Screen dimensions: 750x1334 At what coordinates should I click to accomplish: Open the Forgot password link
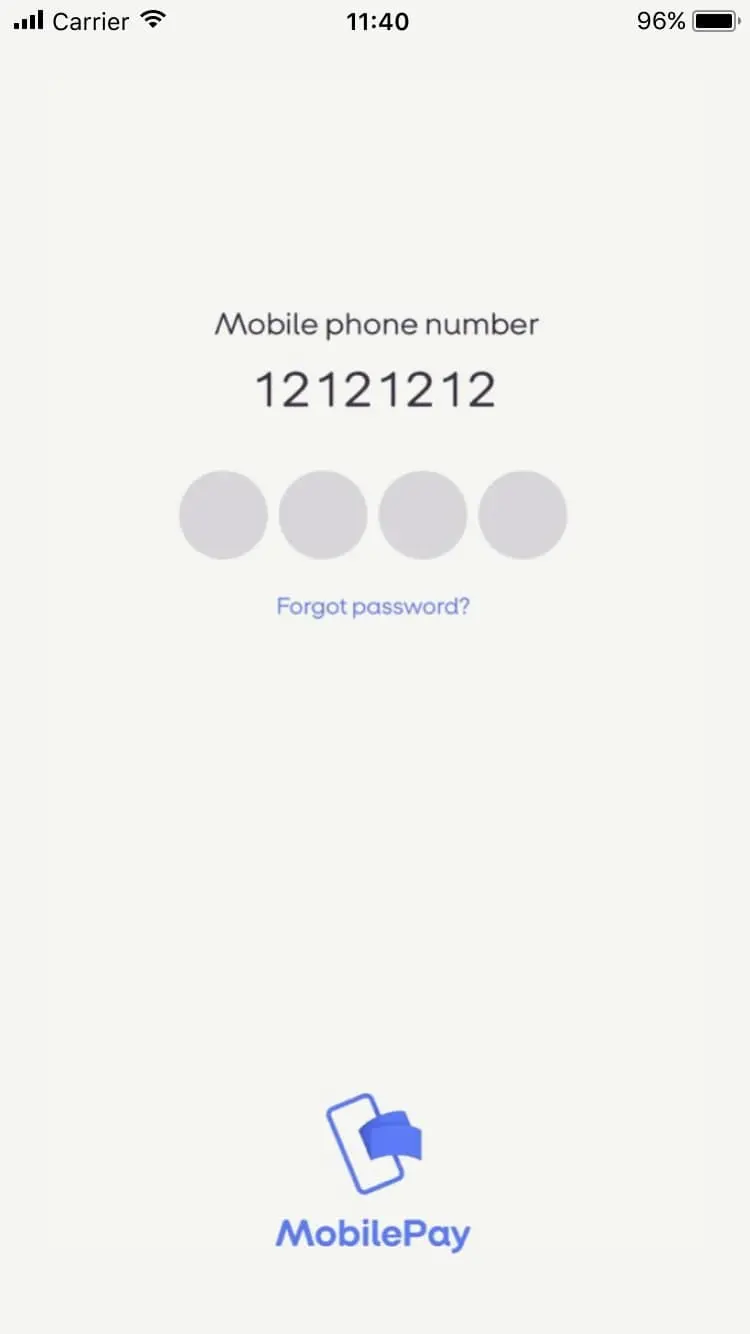click(x=373, y=606)
